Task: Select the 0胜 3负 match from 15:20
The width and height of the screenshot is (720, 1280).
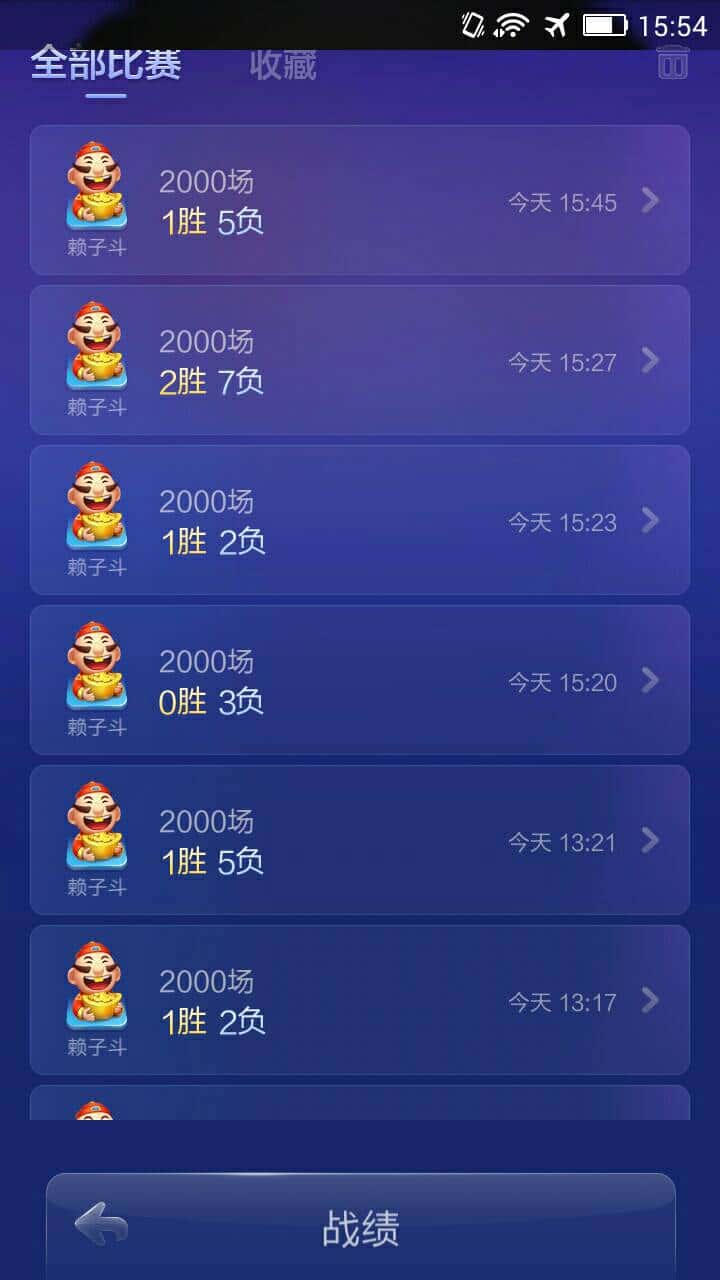Action: coord(360,680)
